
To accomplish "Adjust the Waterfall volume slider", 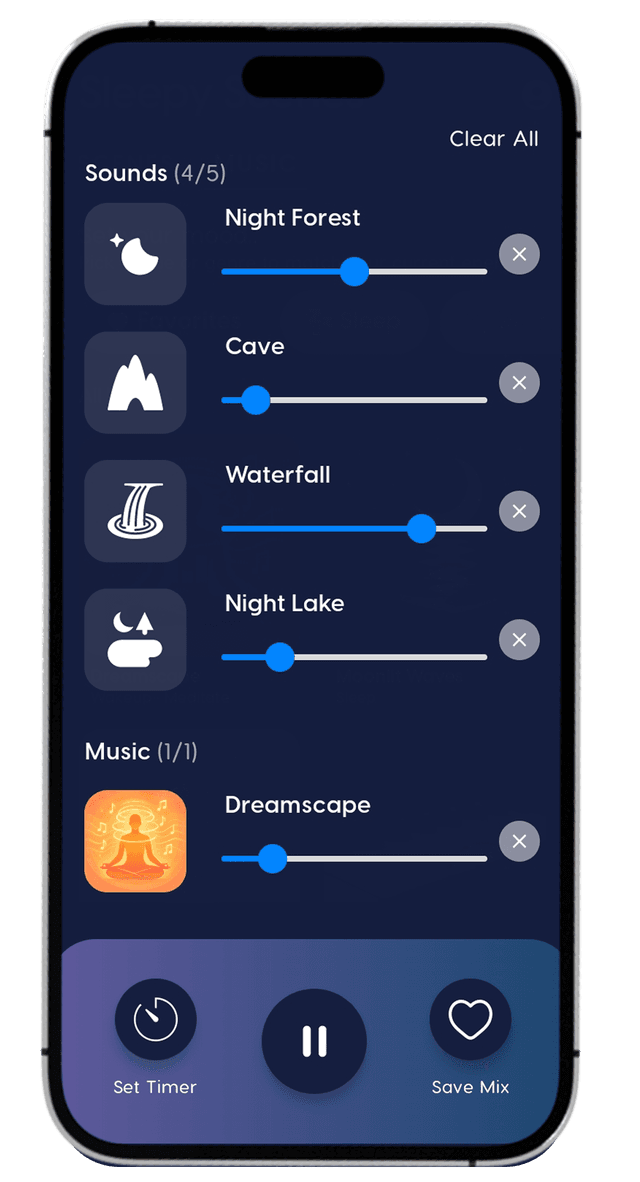I will point(422,528).
